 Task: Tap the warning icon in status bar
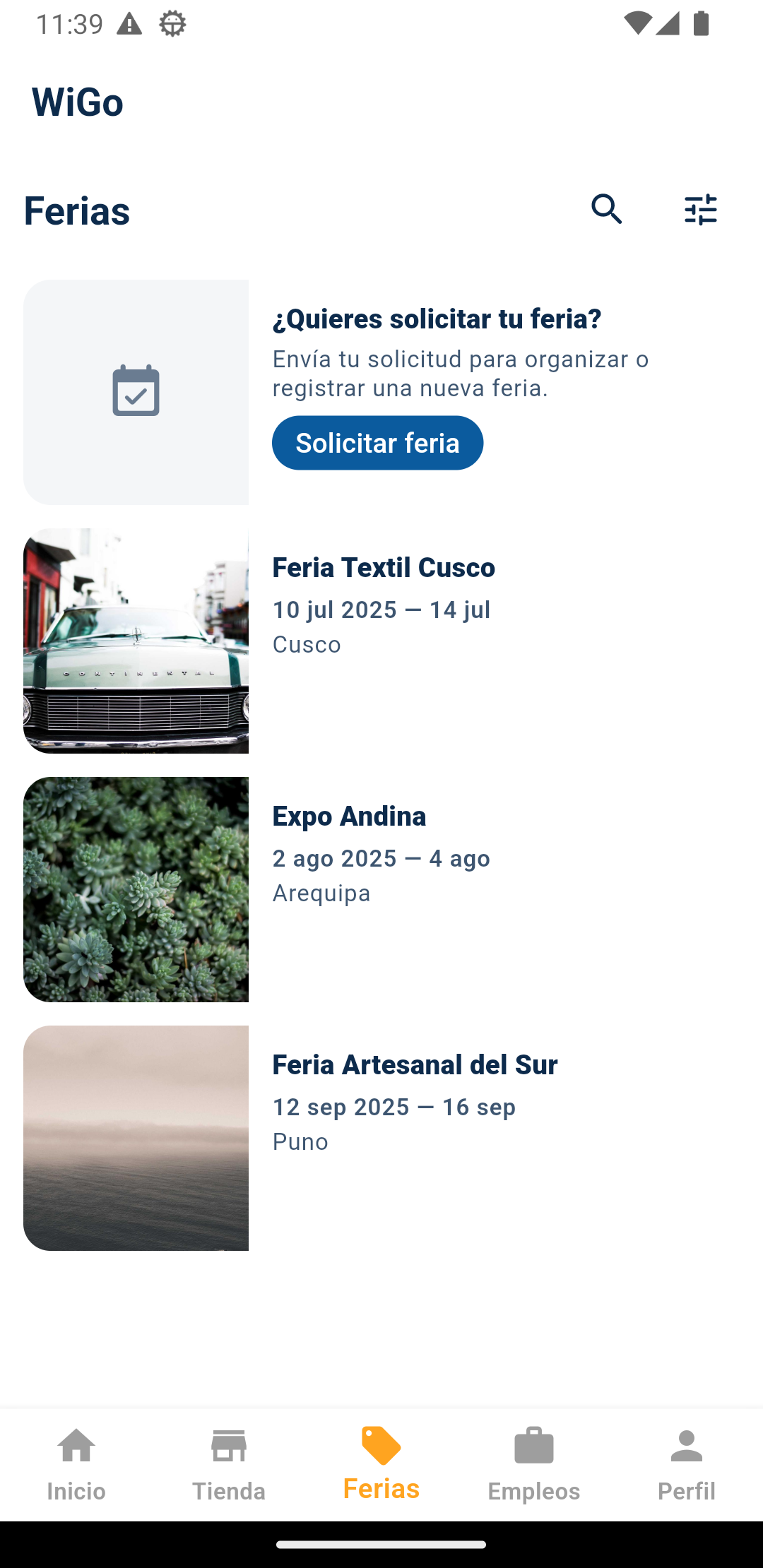(129, 22)
